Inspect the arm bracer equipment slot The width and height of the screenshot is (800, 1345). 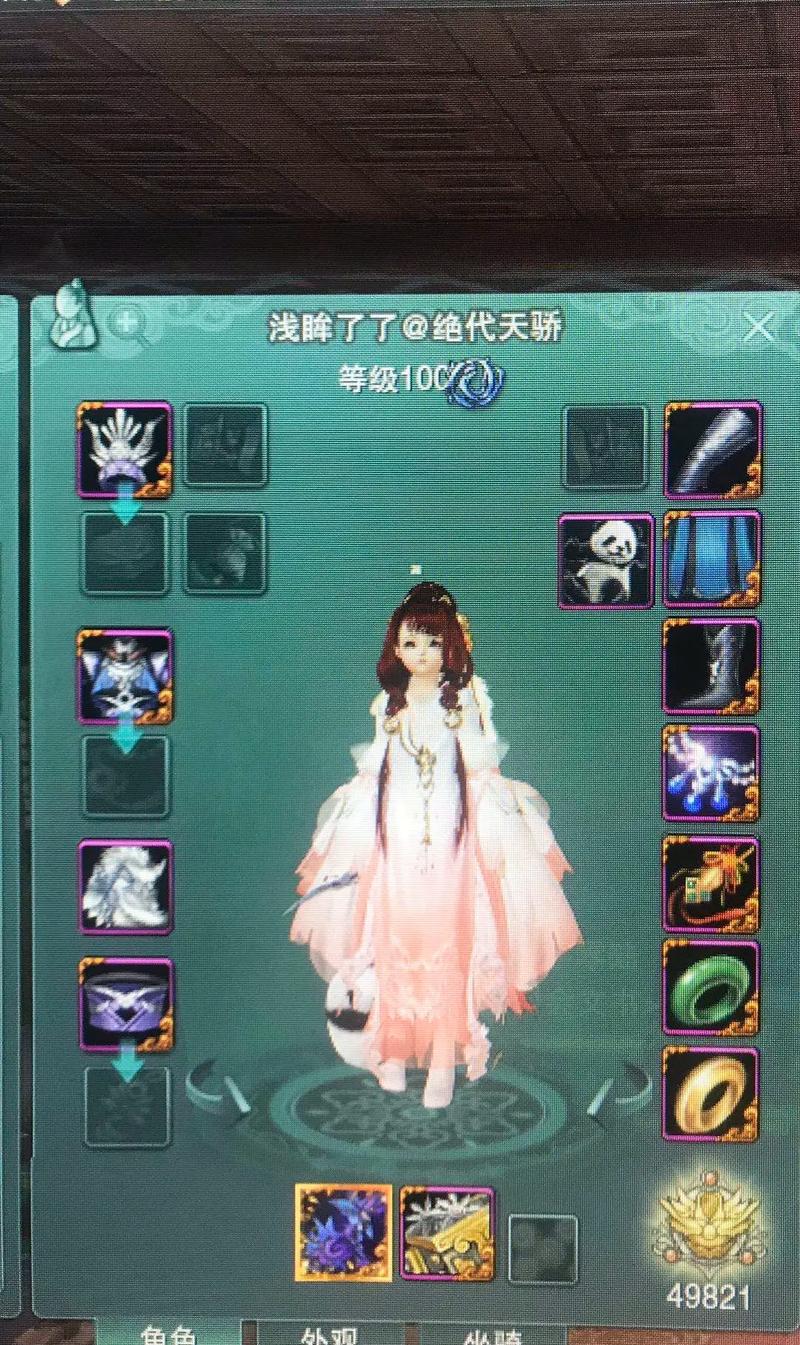[x=712, y=449]
